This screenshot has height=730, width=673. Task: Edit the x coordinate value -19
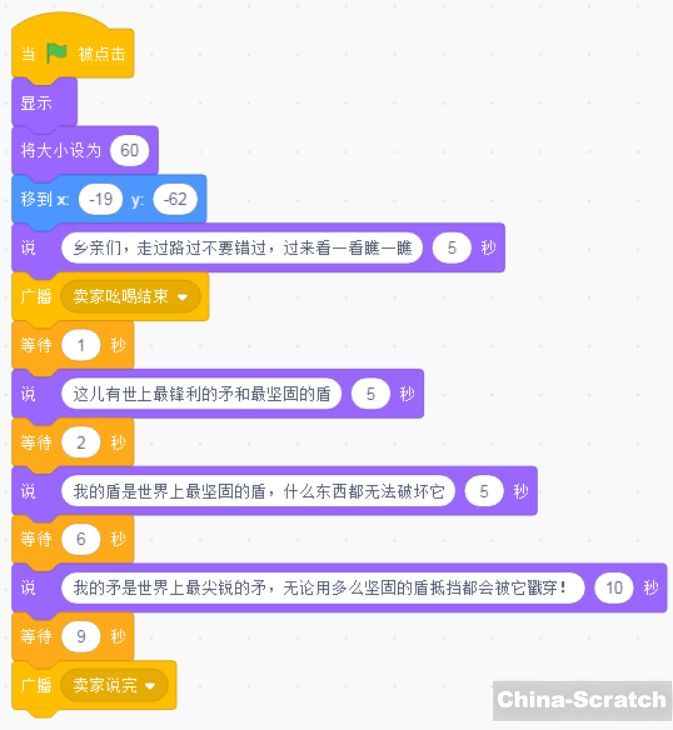click(x=100, y=199)
